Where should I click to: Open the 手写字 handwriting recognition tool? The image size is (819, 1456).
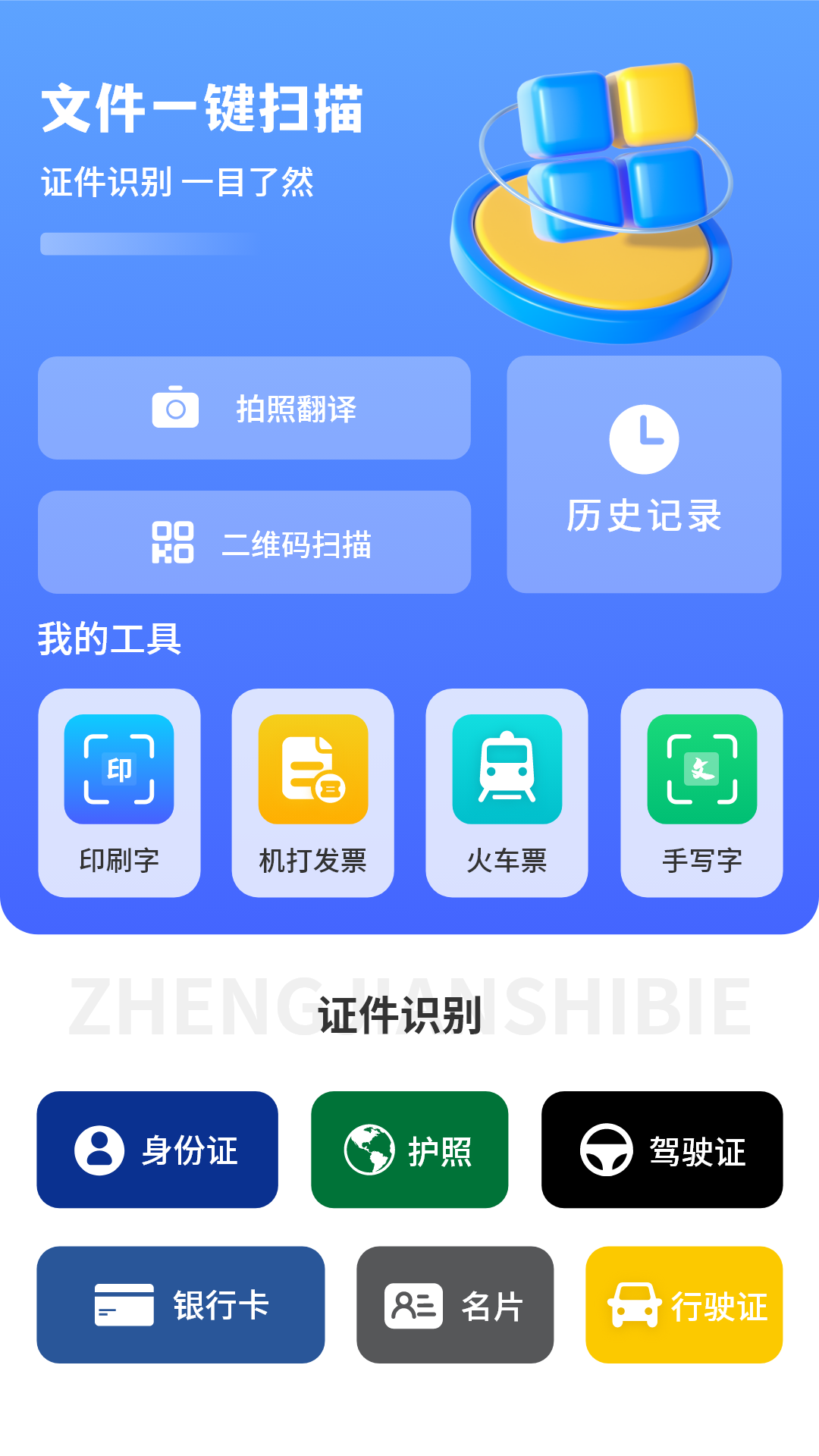[701, 792]
